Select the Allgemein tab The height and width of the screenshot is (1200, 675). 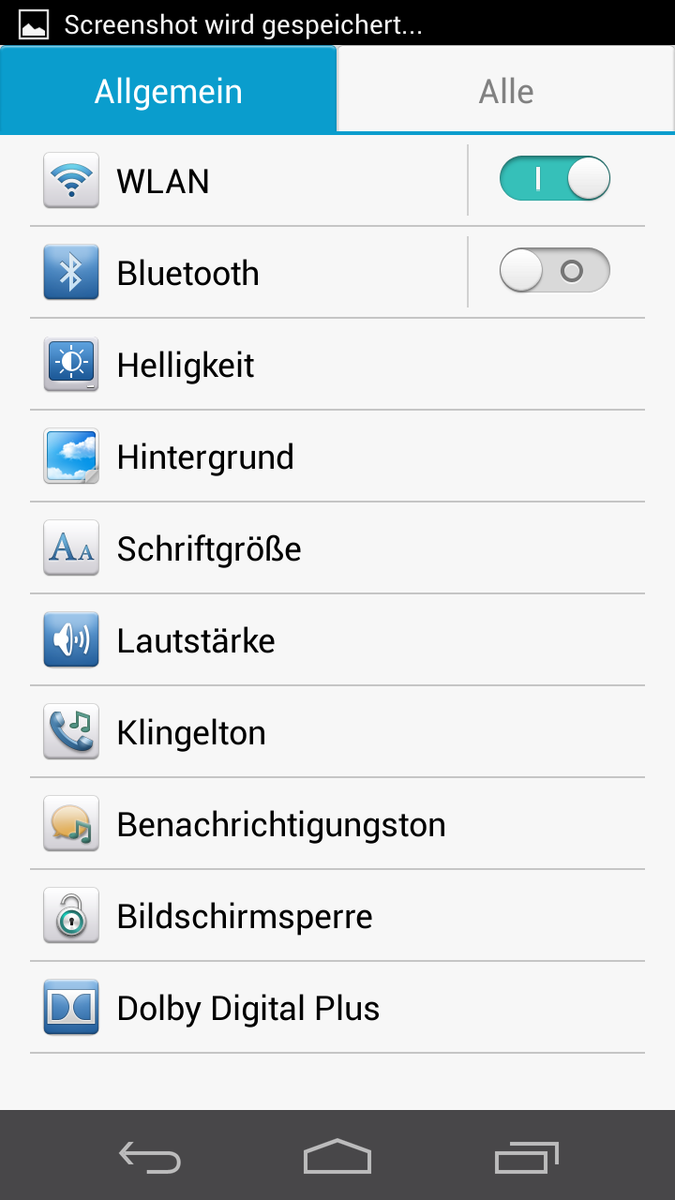(x=168, y=91)
